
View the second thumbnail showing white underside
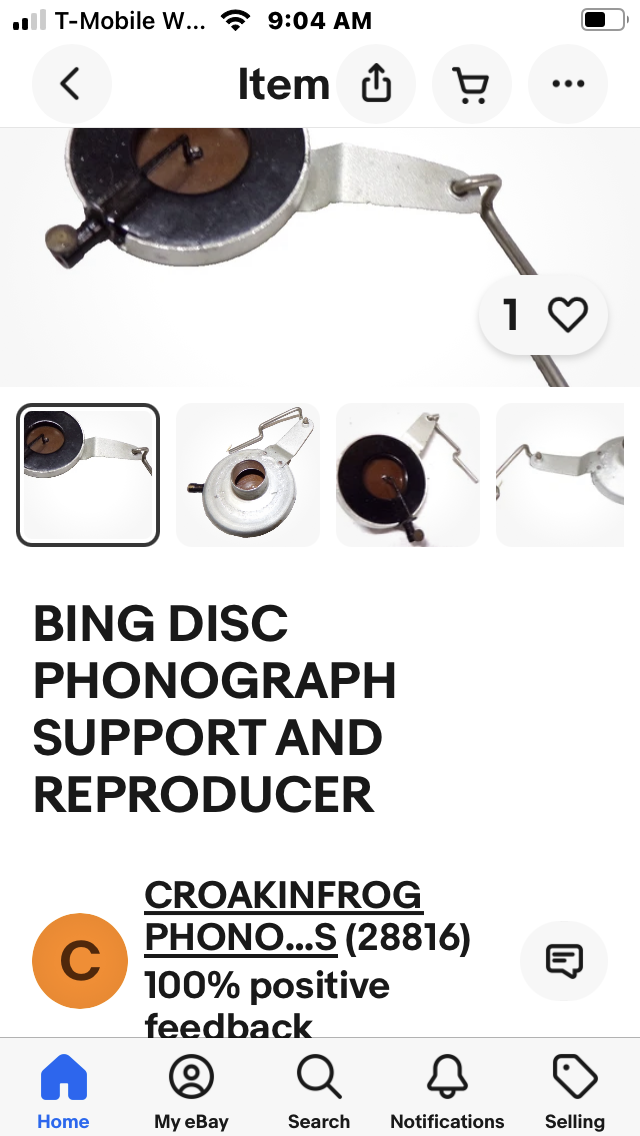tap(248, 475)
